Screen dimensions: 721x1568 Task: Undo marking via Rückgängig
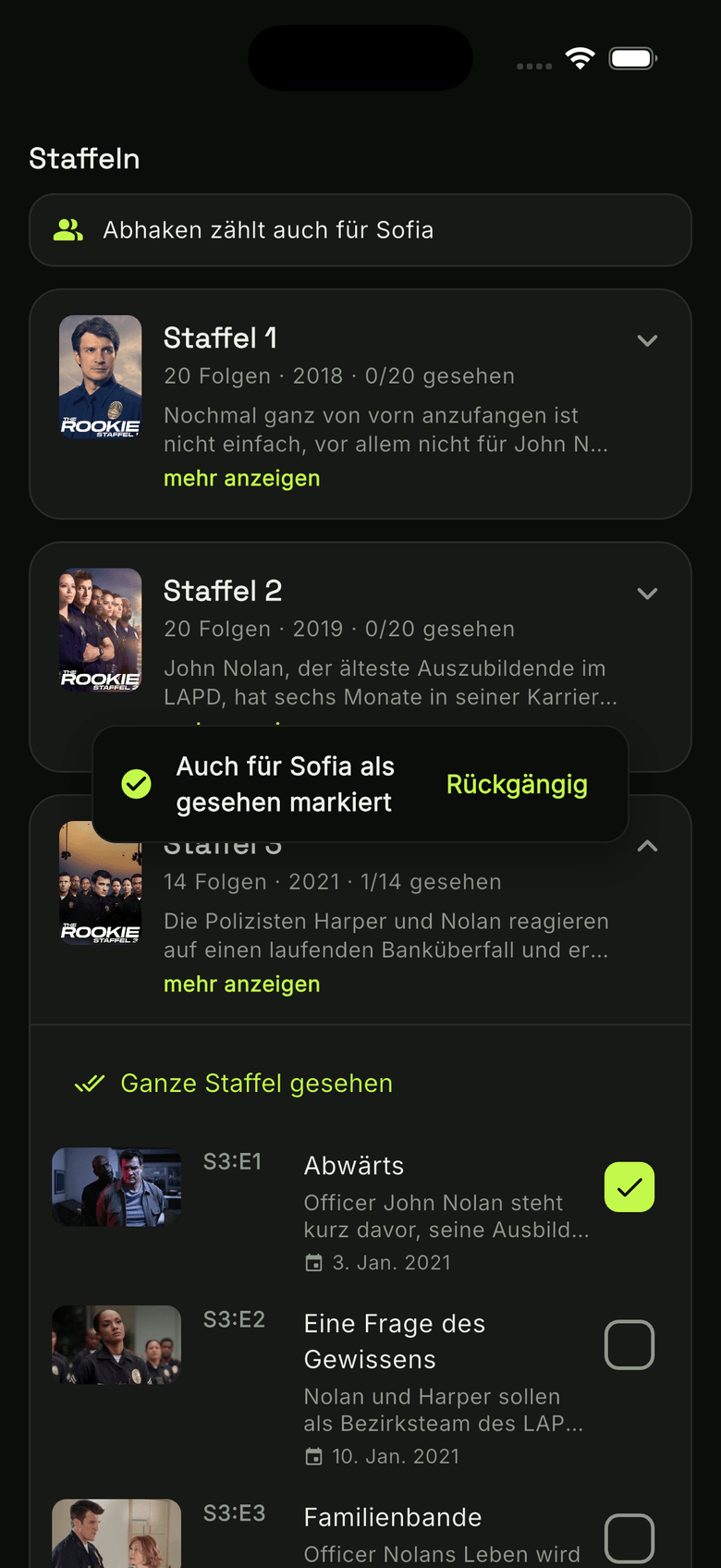(517, 784)
